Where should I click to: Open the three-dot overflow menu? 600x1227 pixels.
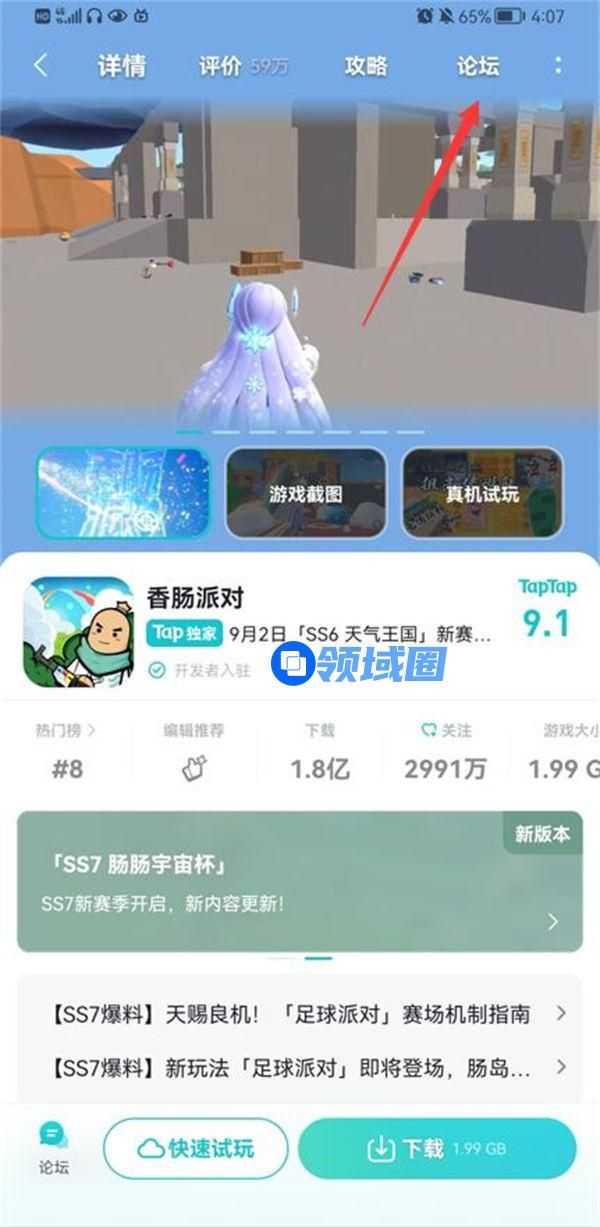point(558,66)
